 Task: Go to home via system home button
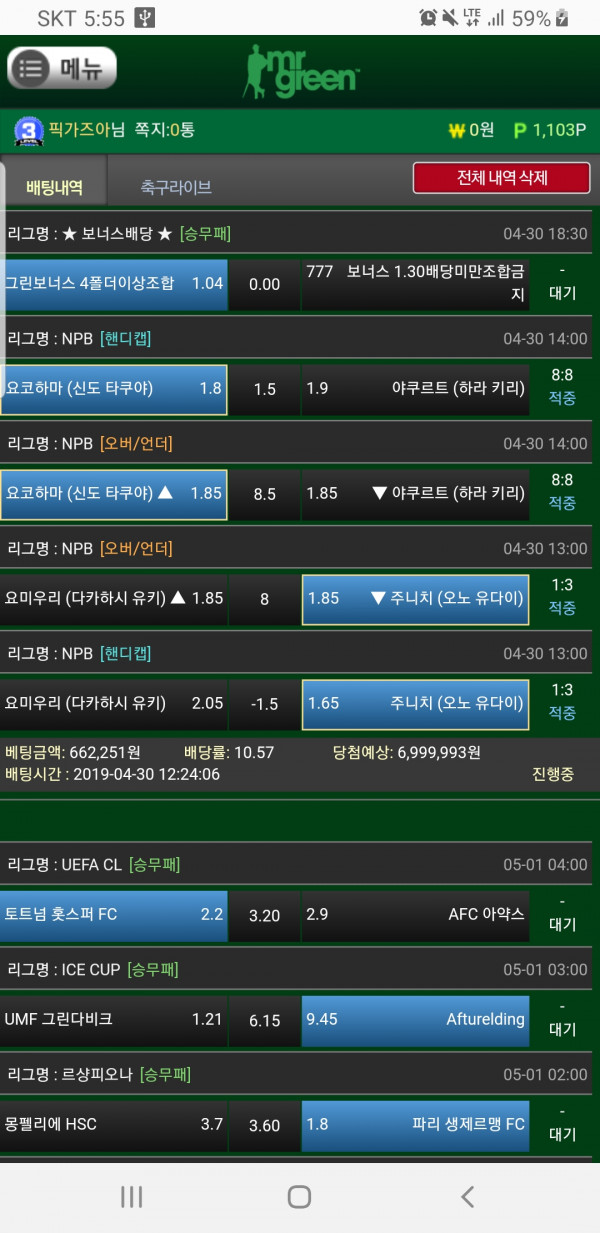coord(299,1196)
